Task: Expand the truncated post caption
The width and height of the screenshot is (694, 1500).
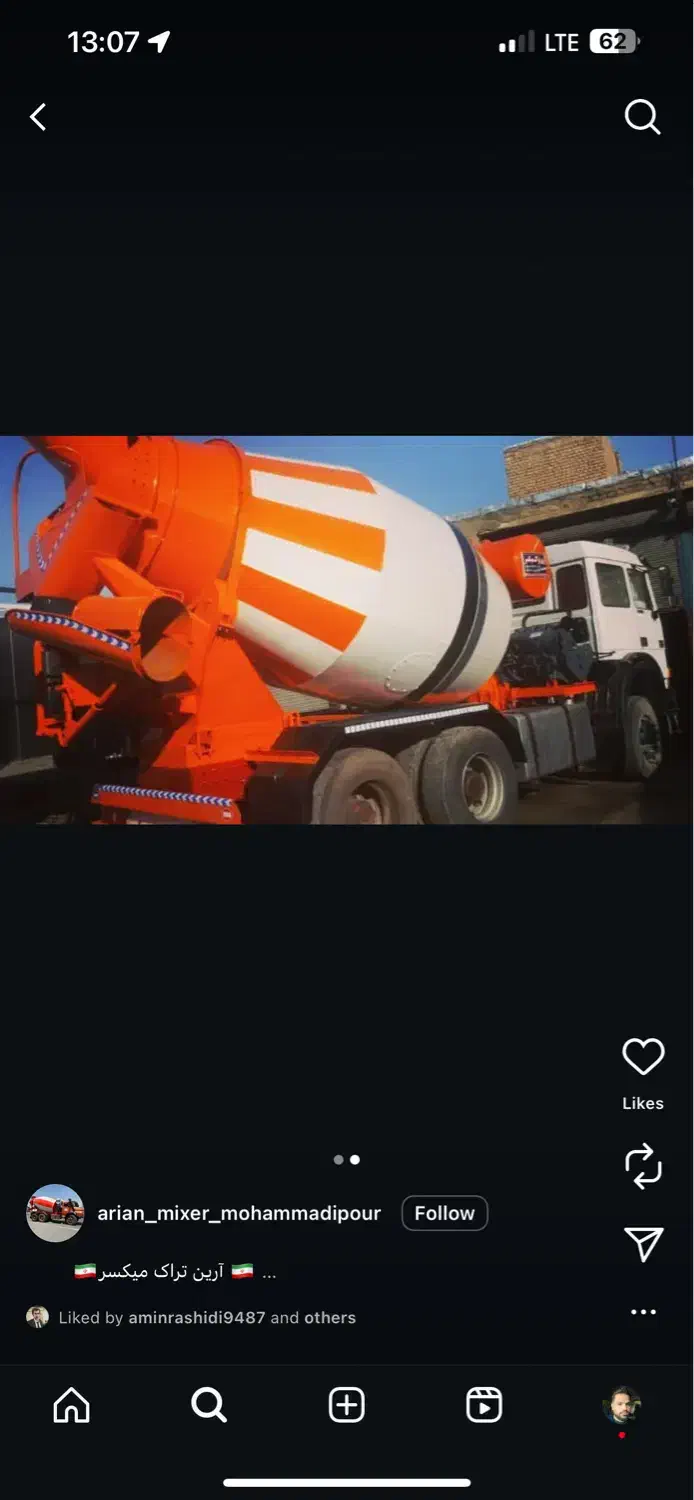Action: (x=269, y=1273)
